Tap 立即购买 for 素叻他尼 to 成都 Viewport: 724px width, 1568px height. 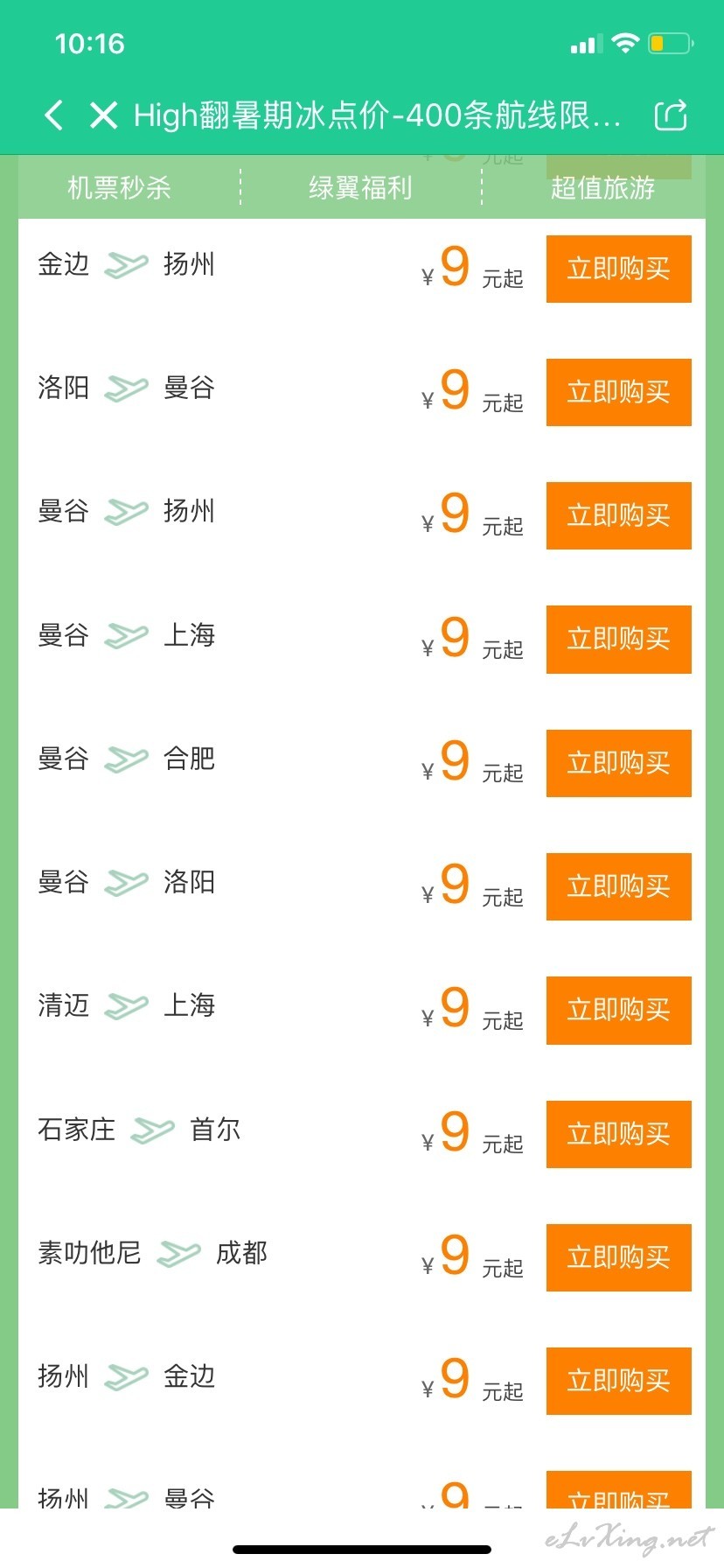[618, 1257]
